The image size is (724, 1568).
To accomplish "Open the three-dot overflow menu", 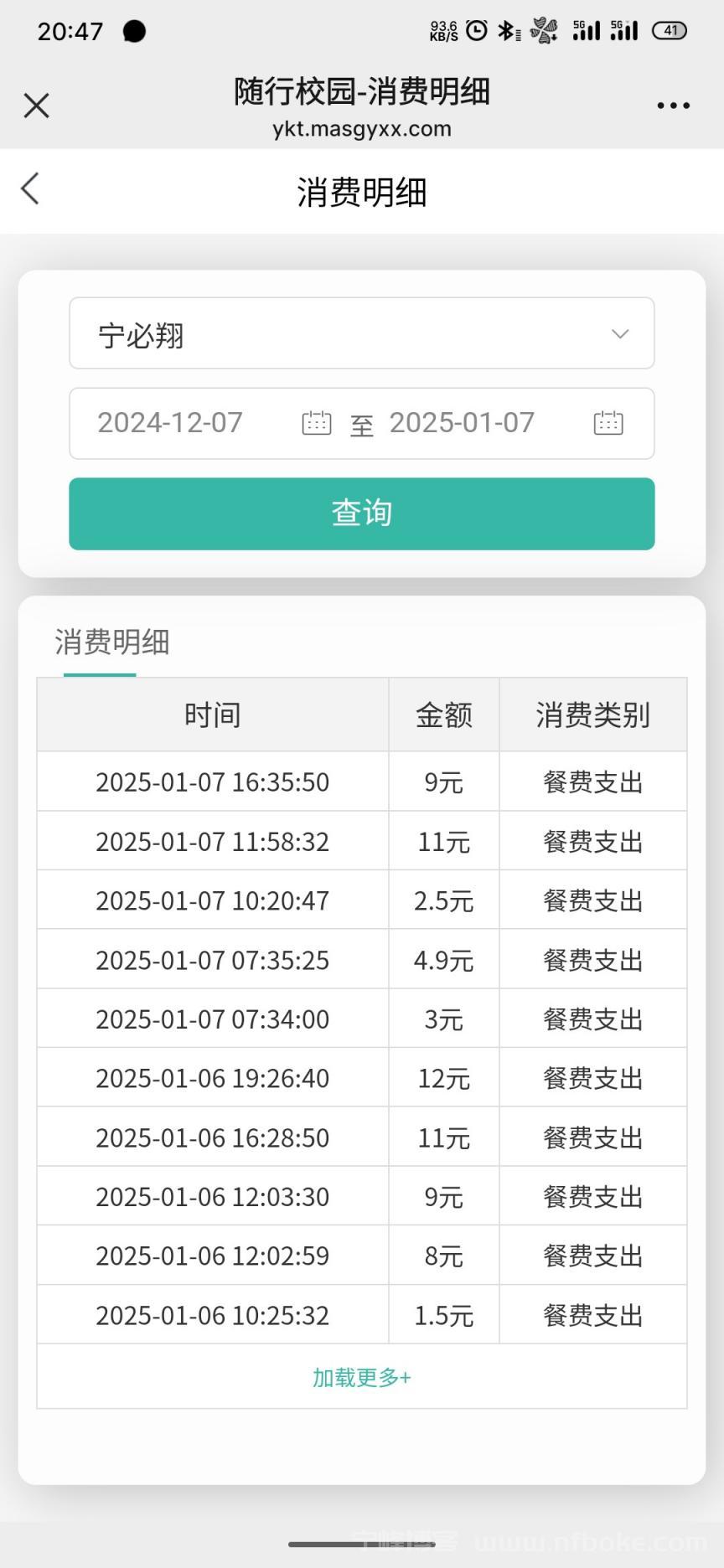I will [x=673, y=106].
